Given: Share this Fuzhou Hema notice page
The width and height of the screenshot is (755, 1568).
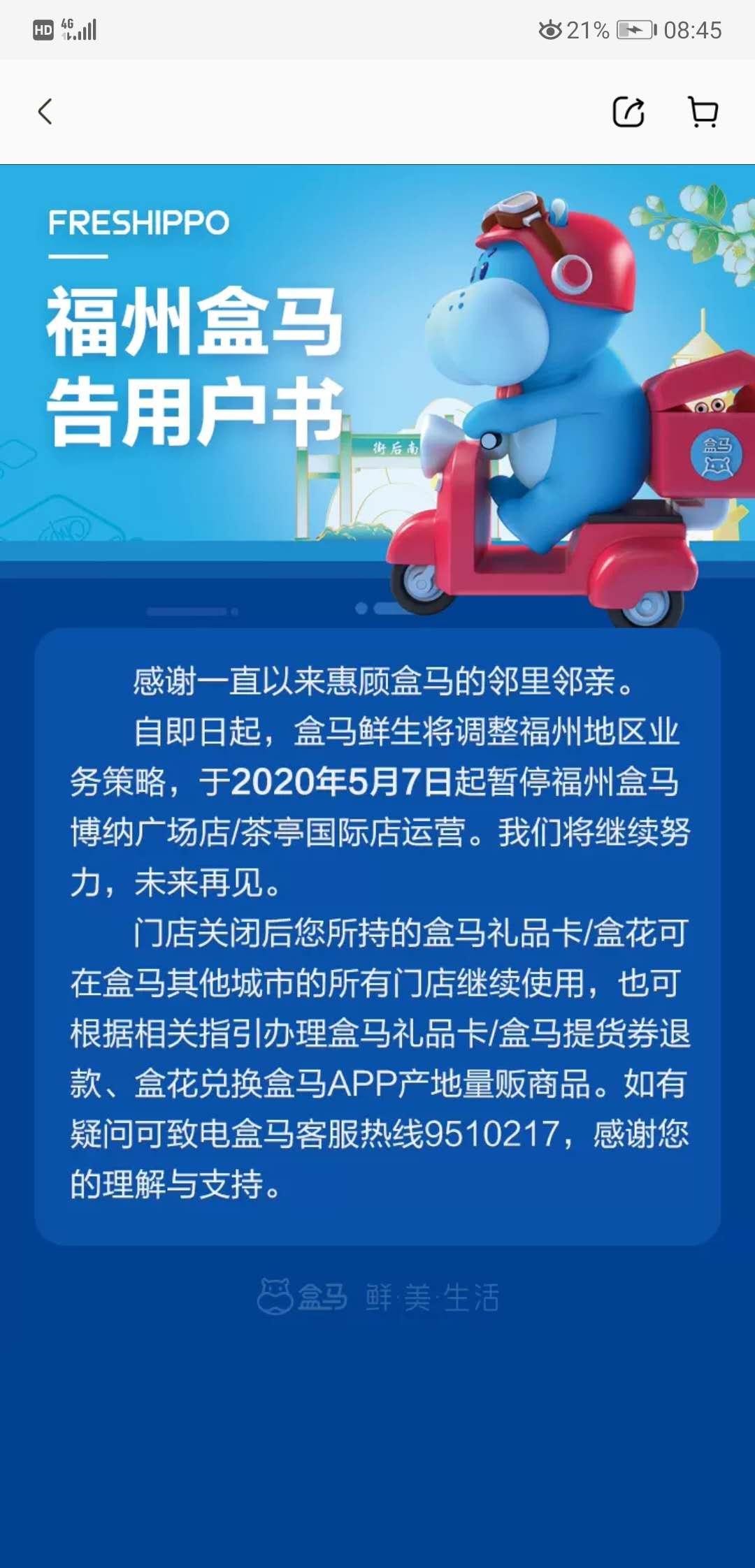Looking at the screenshot, I should (x=628, y=112).
